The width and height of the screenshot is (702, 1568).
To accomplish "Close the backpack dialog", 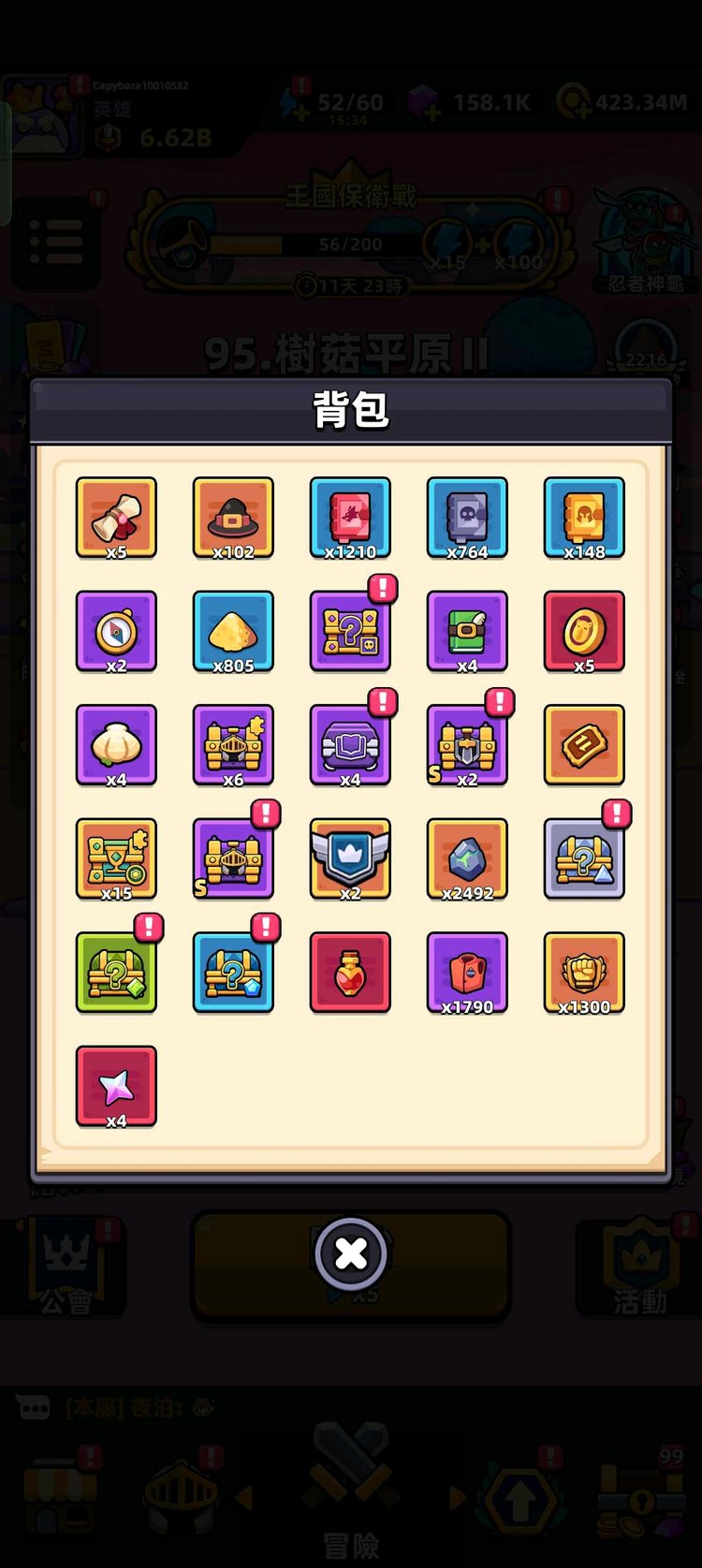I will 351,1253.
